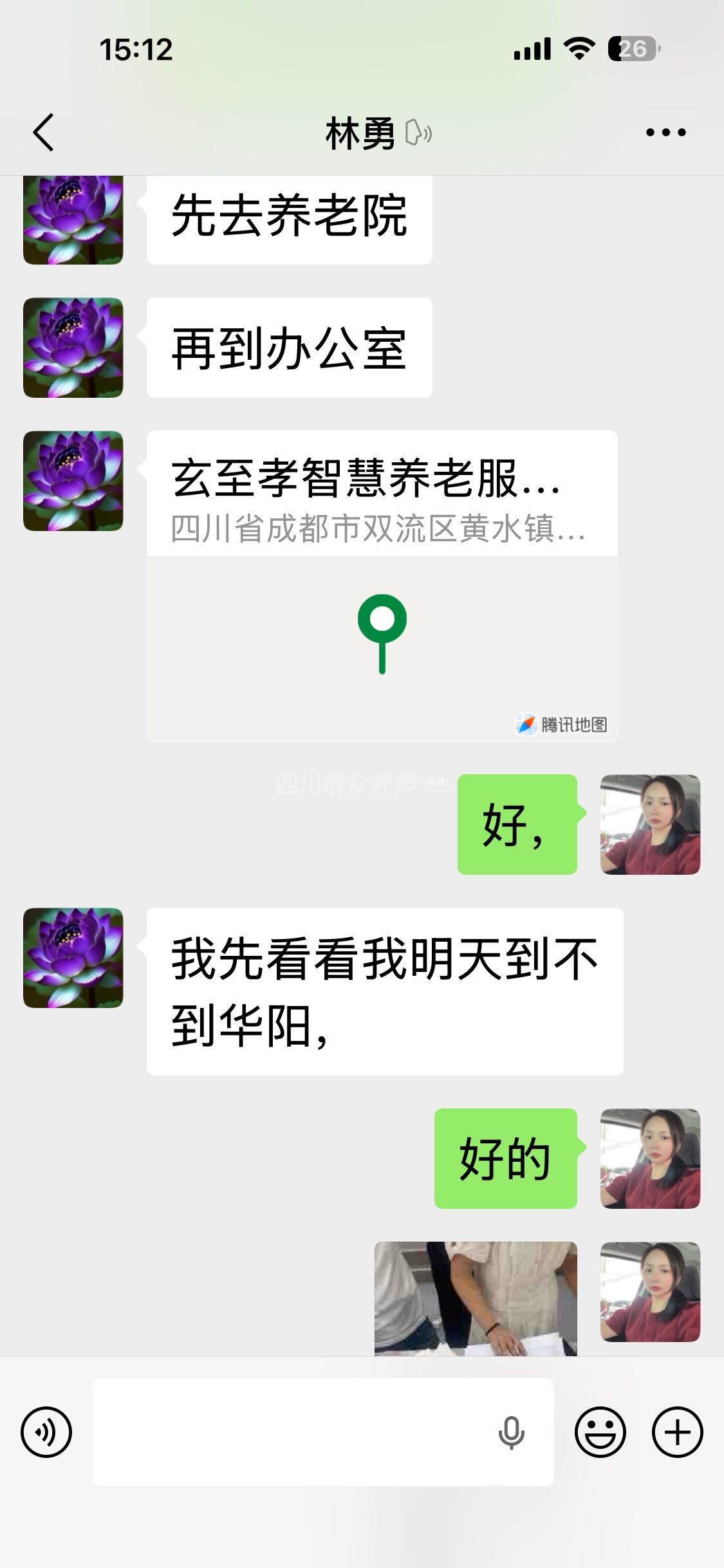
Task: Open the shared location card 玄至孝智慧养老服
Action: click(382, 586)
